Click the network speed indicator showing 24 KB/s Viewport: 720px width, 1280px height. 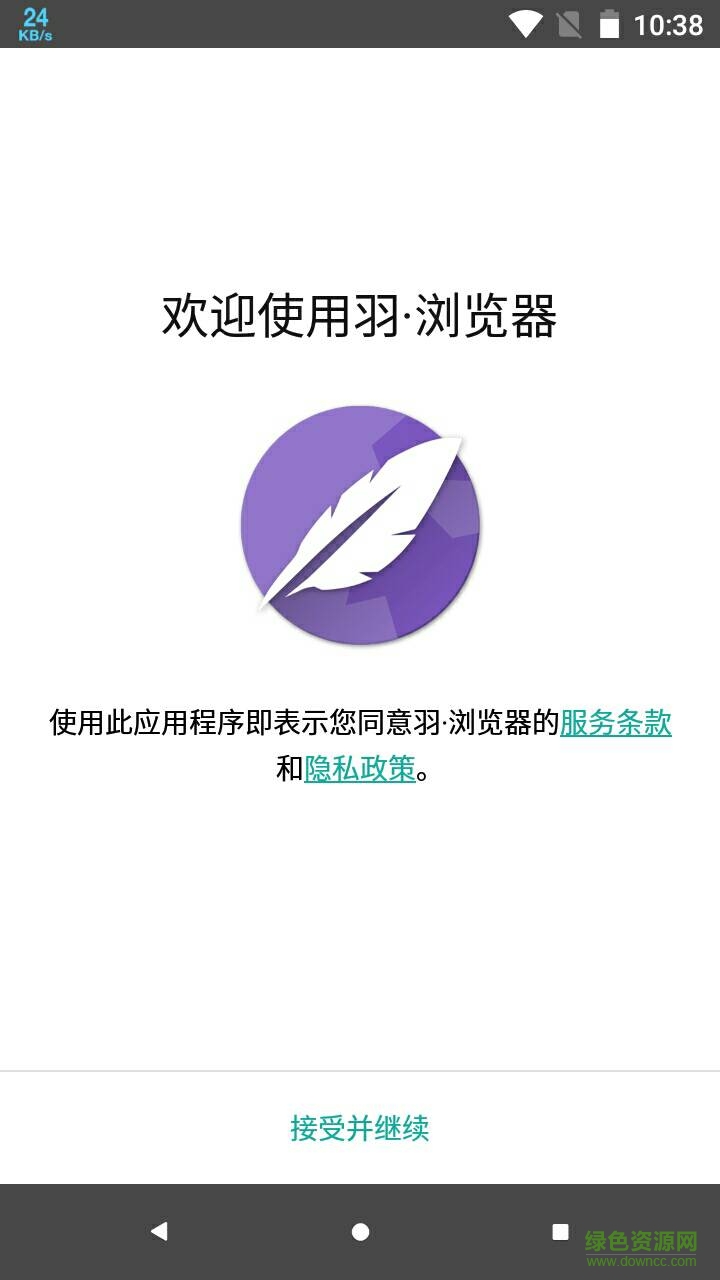tap(37, 25)
